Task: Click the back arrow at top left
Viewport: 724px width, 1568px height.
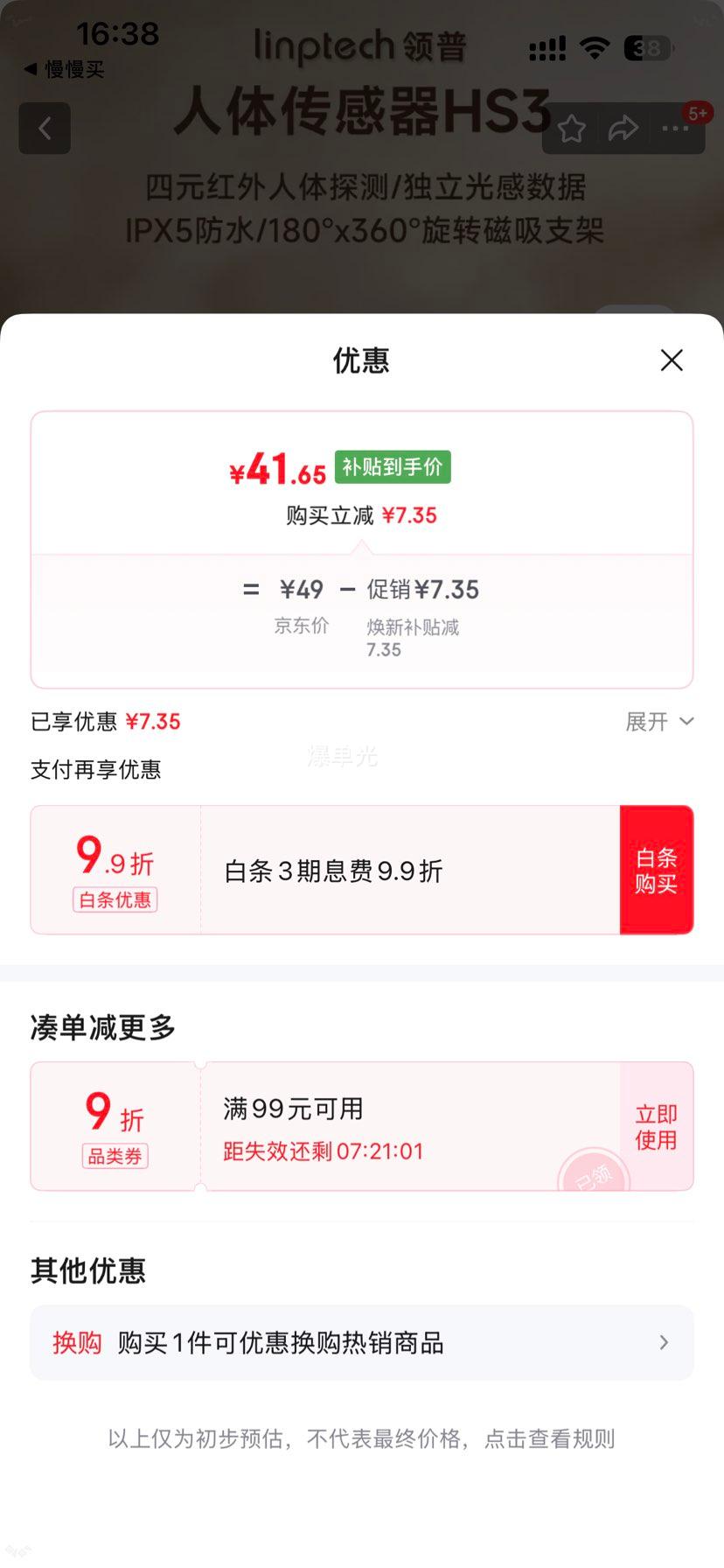Action: (x=45, y=128)
